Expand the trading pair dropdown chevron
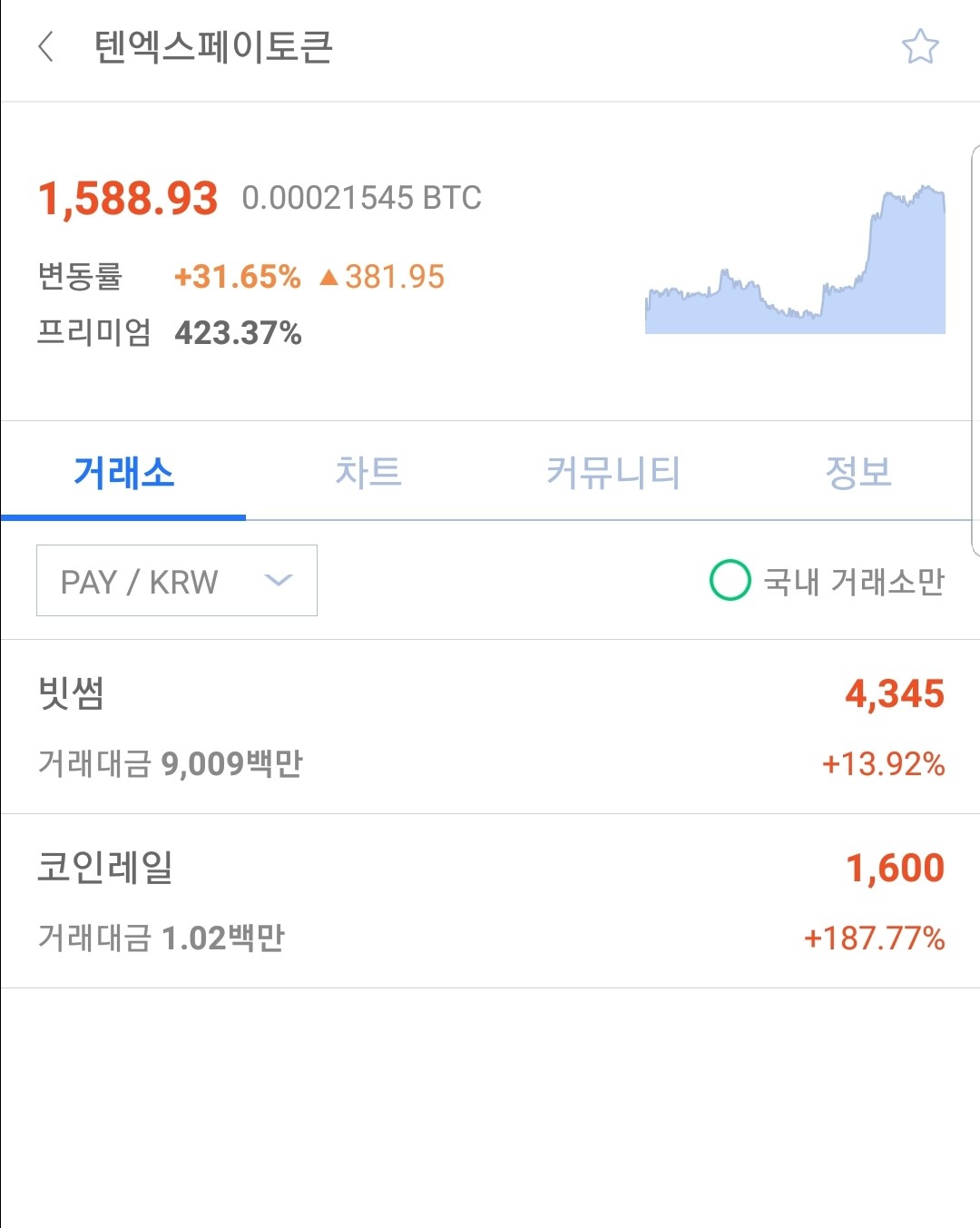This screenshot has width=980, height=1228. coord(277,581)
